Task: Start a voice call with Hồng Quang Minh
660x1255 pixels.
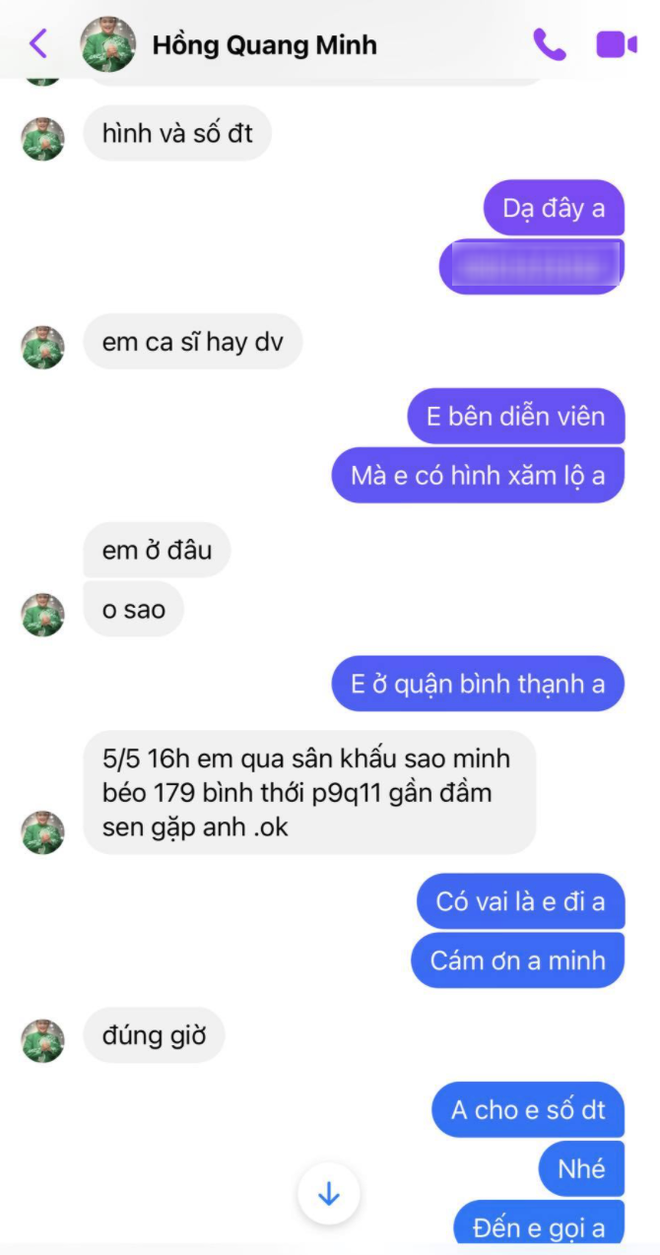Action: pyautogui.click(x=549, y=45)
